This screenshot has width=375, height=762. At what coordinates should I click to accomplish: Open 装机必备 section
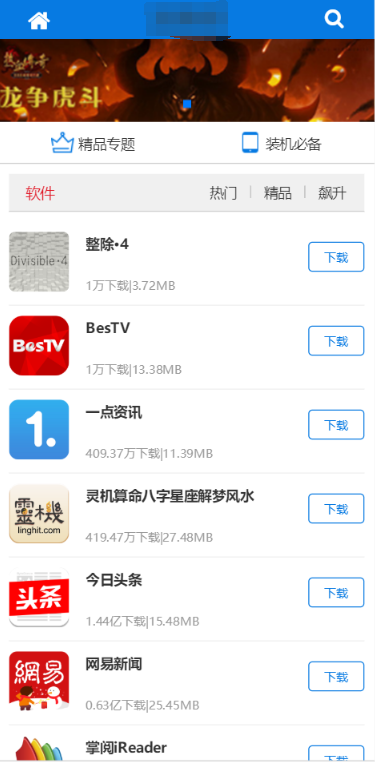[282, 143]
